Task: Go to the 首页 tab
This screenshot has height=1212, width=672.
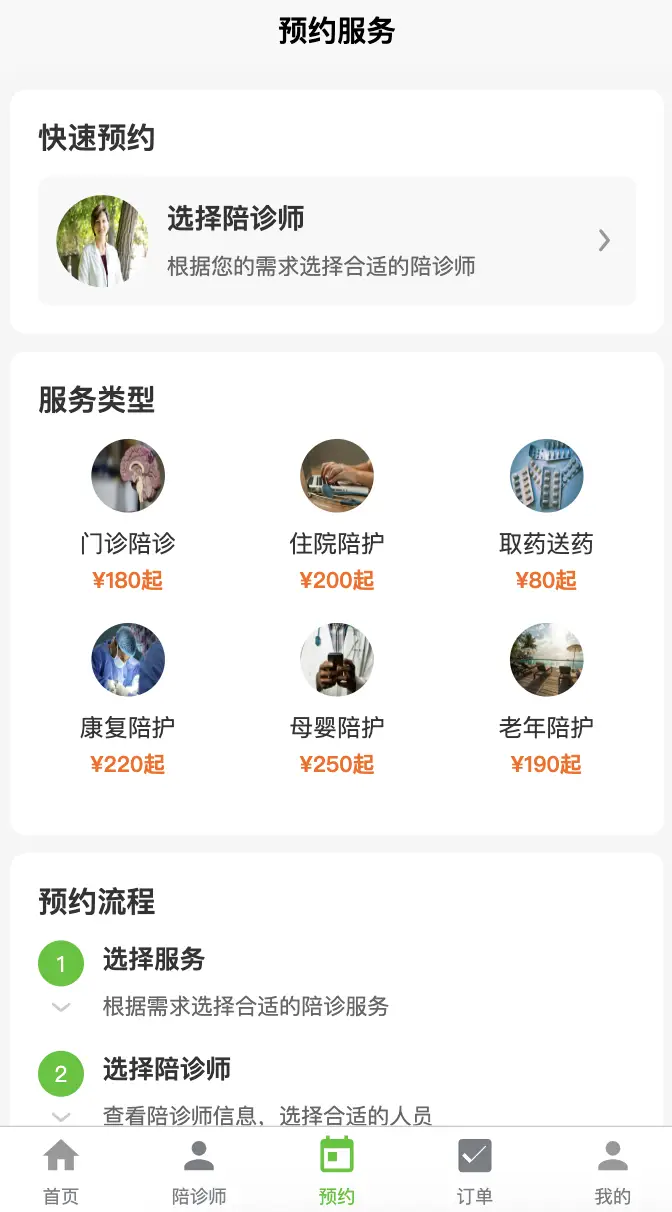Action: coord(61,1171)
